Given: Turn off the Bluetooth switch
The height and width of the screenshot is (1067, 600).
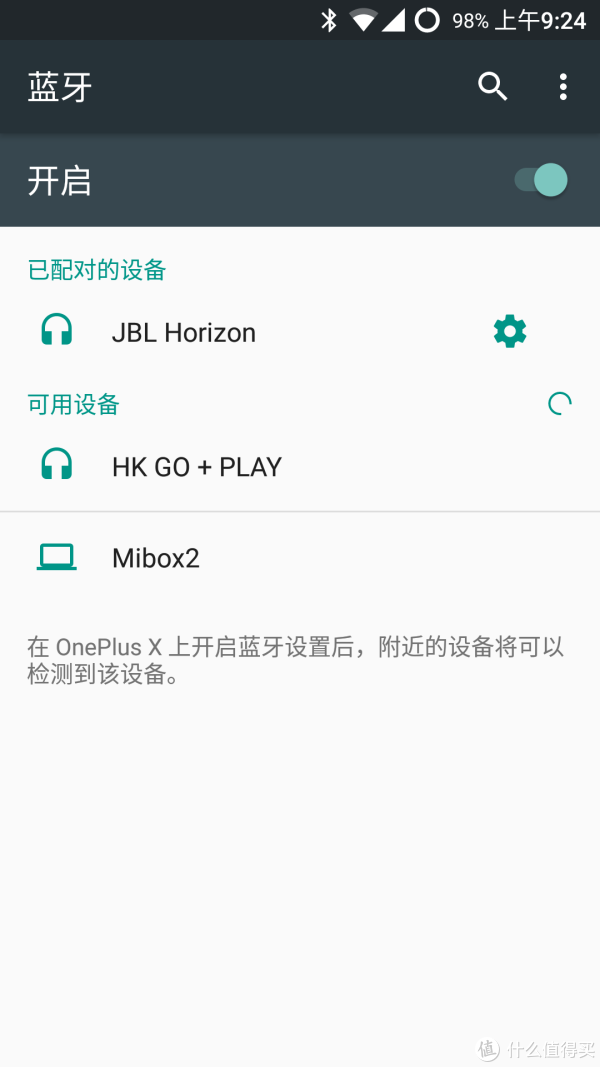Looking at the screenshot, I should point(542,181).
